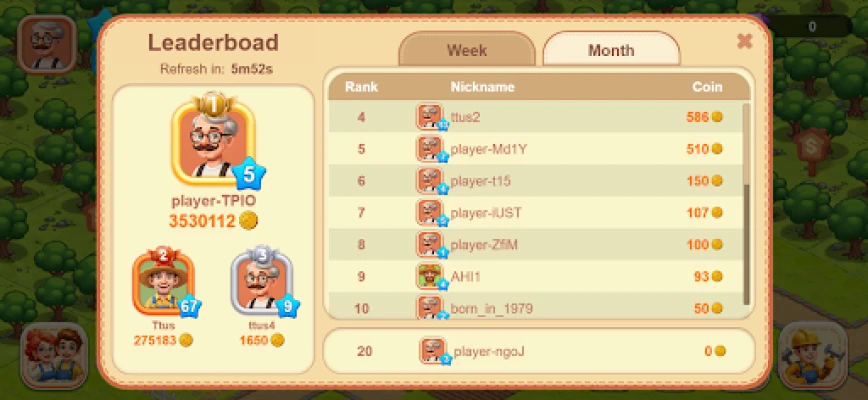The image size is (868, 400).
Task: Tap top player-TPIO avatar
Action: 213,145
